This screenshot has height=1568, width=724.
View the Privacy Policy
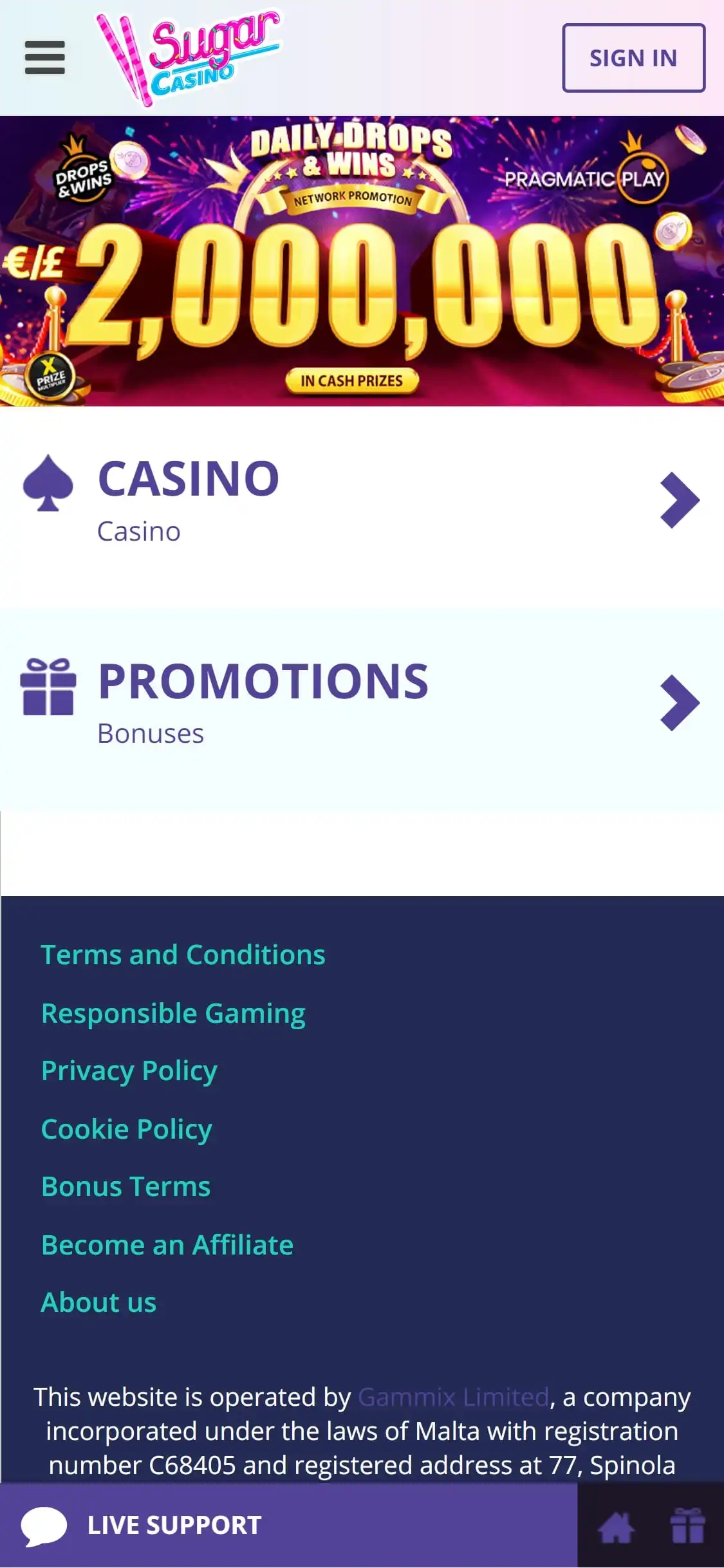pyautogui.click(x=129, y=1071)
